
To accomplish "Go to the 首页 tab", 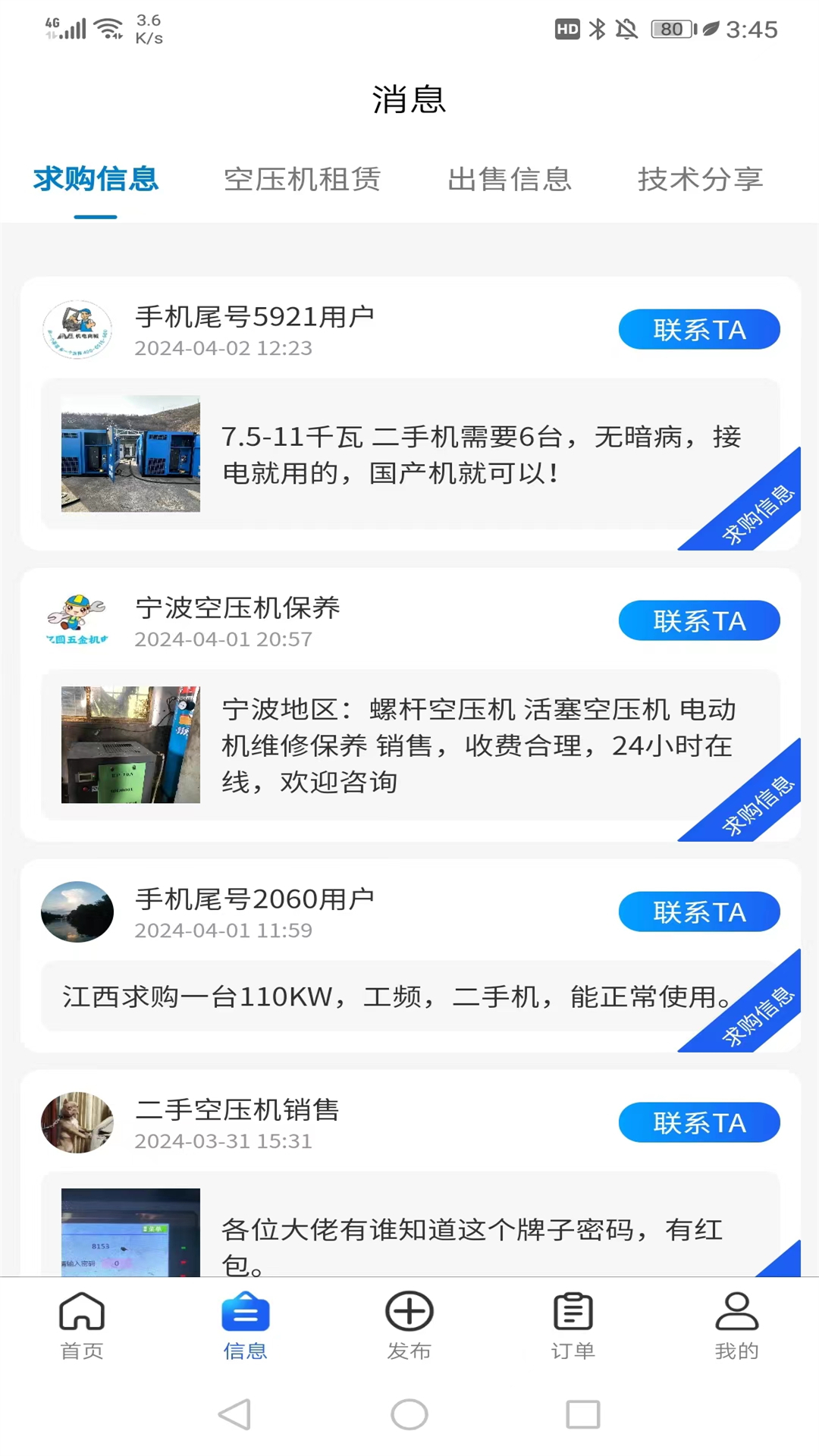I will pos(82,1326).
